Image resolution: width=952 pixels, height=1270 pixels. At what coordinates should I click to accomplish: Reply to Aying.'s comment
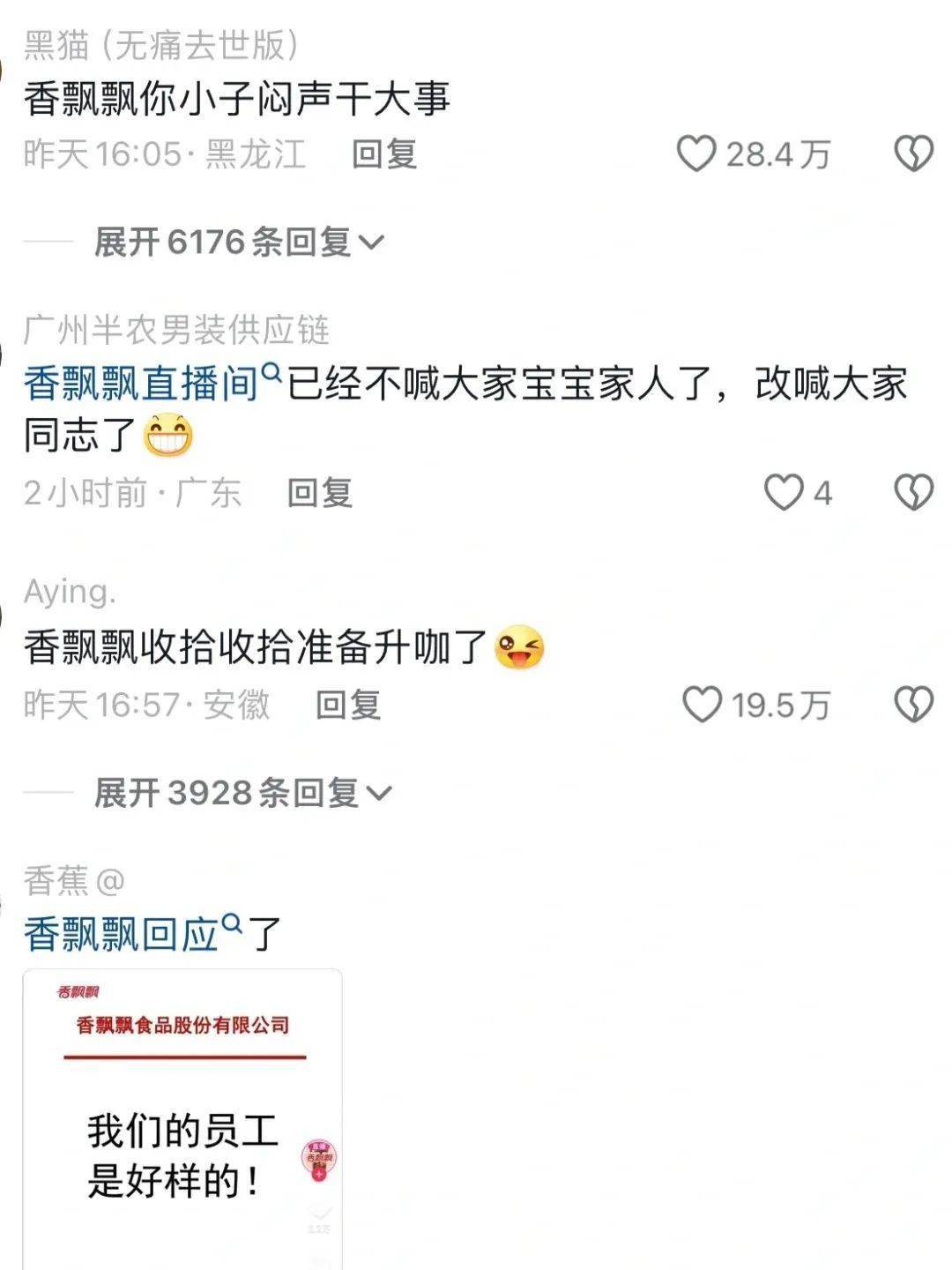[x=347, y=705]
